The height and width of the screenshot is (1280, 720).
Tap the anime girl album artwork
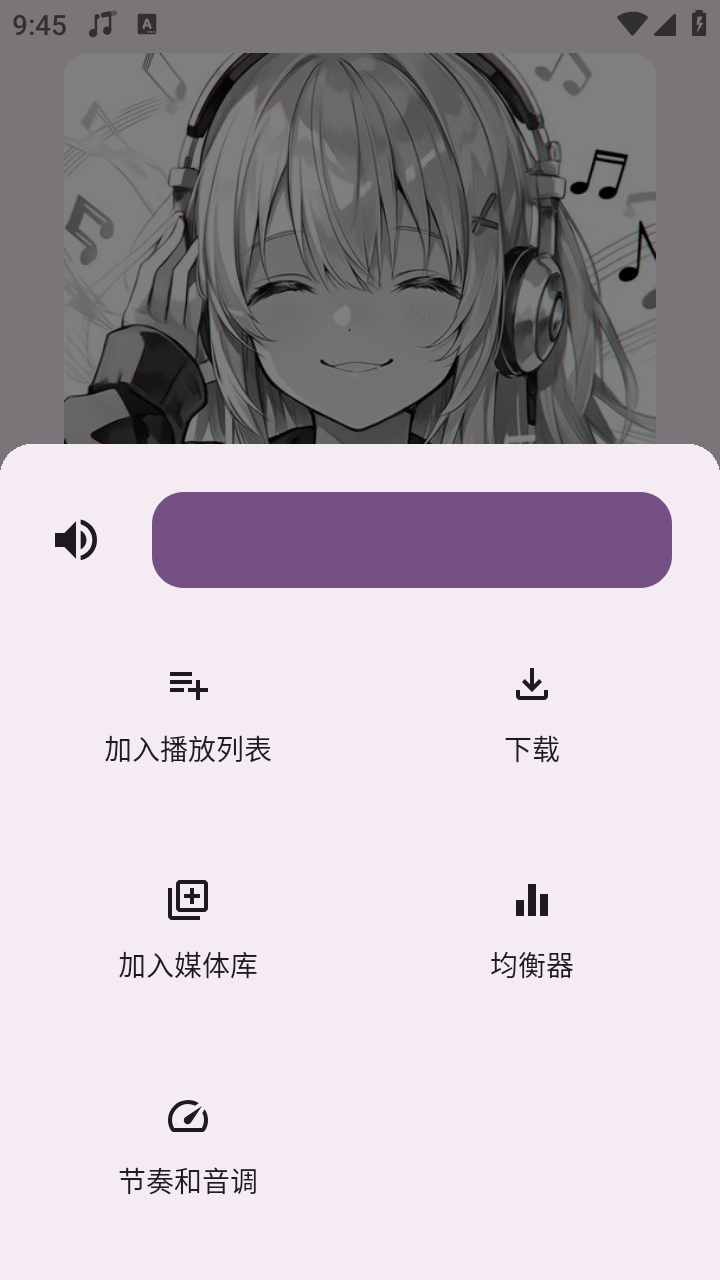tap(360, 250)
